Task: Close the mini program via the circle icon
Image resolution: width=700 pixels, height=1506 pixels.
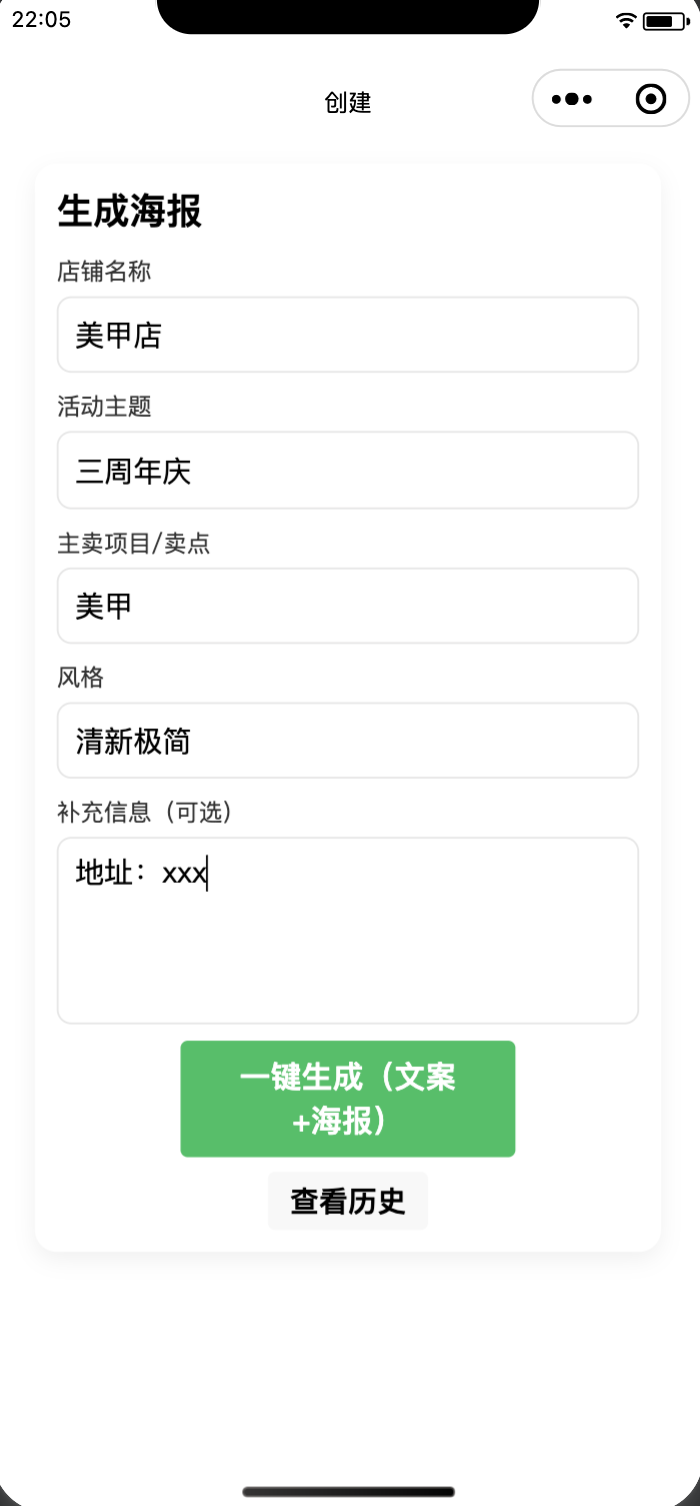Action: 650,99
